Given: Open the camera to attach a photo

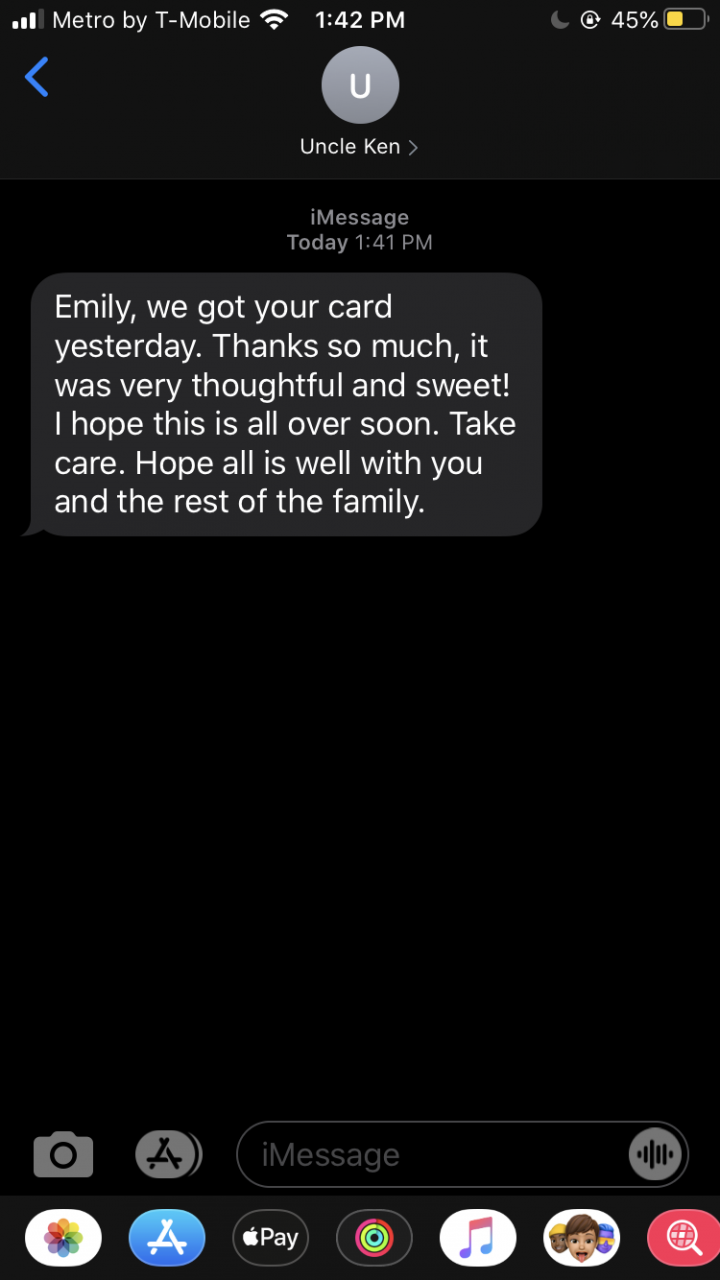Looking at the screenshot, I should point(63,1155).
